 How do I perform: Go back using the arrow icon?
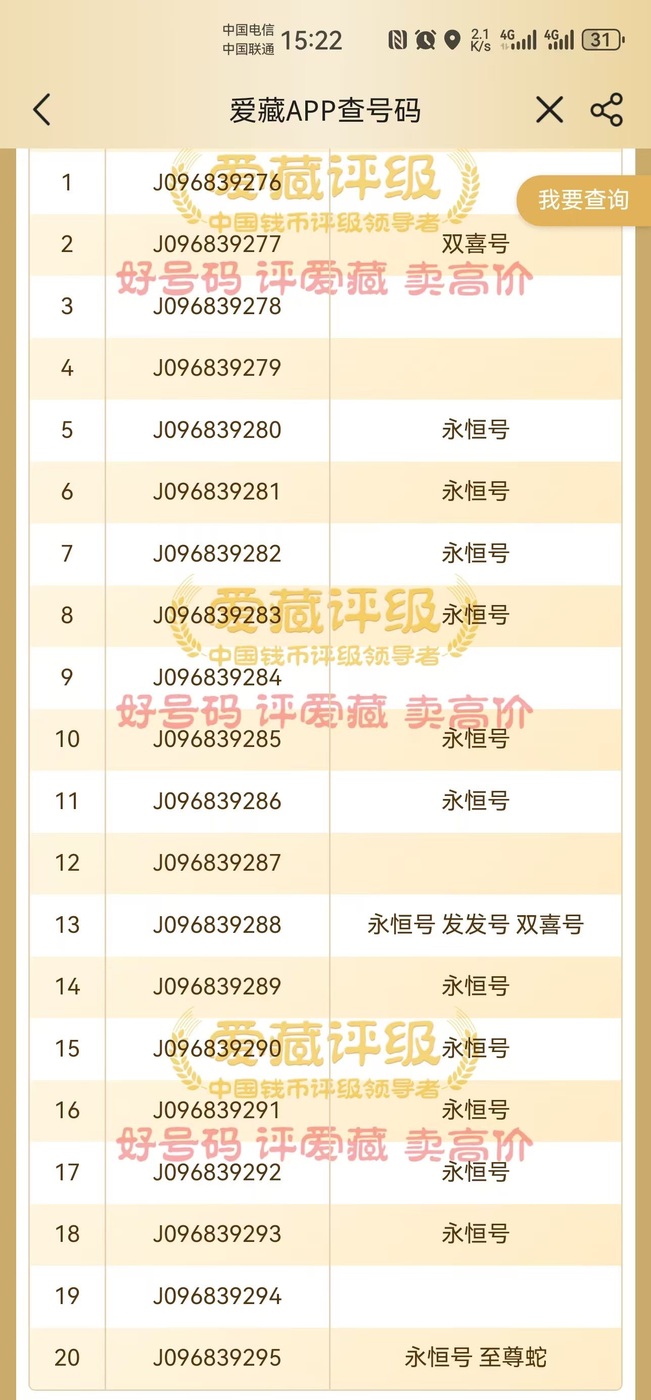(41, 110)
